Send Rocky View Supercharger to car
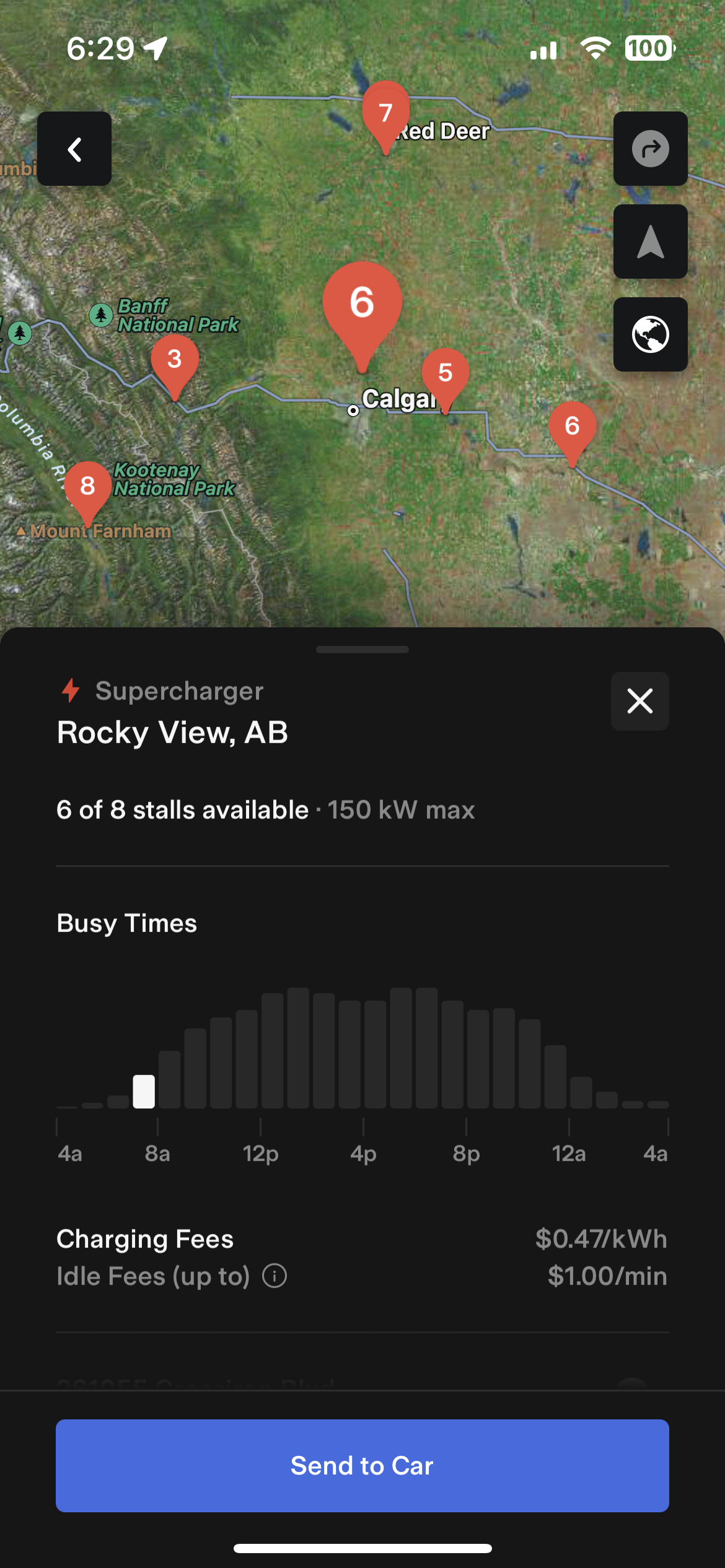This screenshot has width=725, height=1568. (362, 1465)
